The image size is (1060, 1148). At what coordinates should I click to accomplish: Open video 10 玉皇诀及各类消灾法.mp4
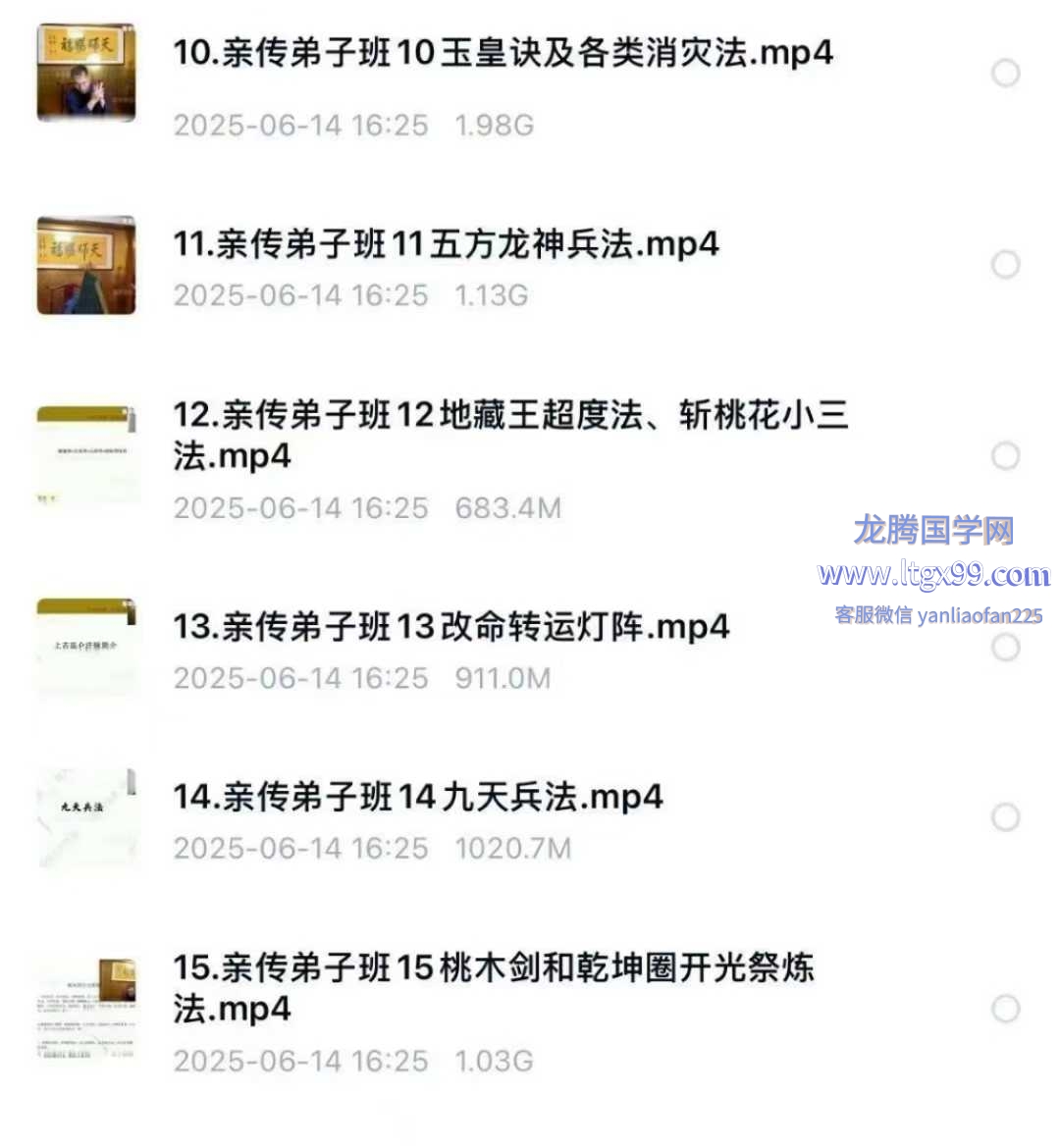click(x=503, y=53)
